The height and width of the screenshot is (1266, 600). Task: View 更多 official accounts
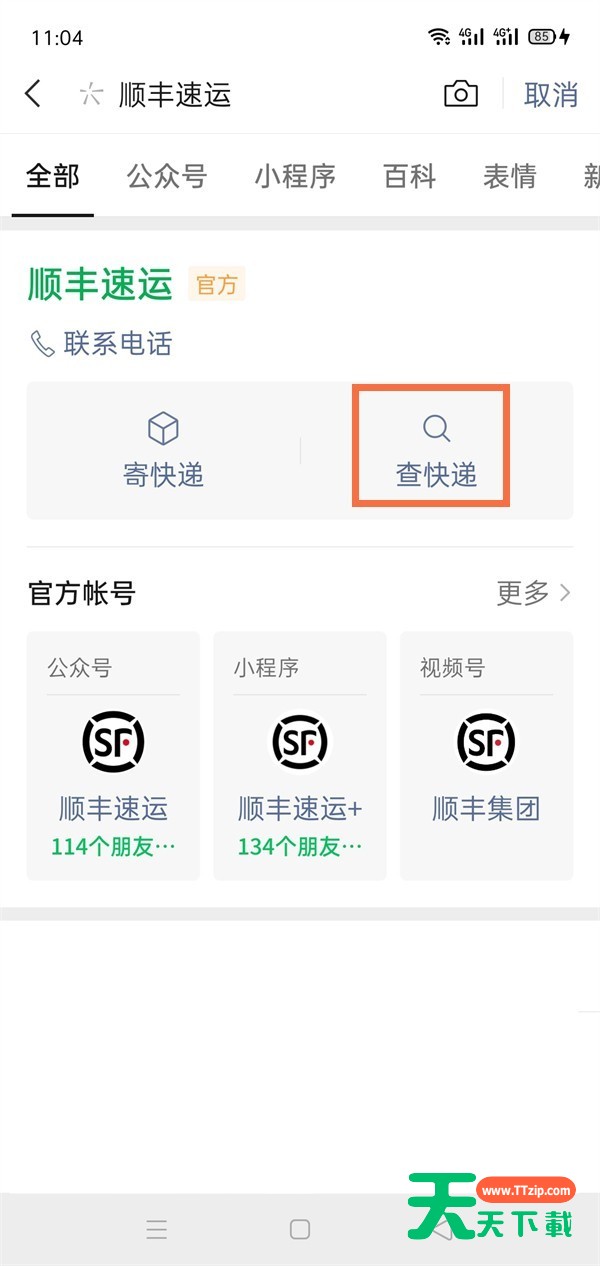pos(534,593)
